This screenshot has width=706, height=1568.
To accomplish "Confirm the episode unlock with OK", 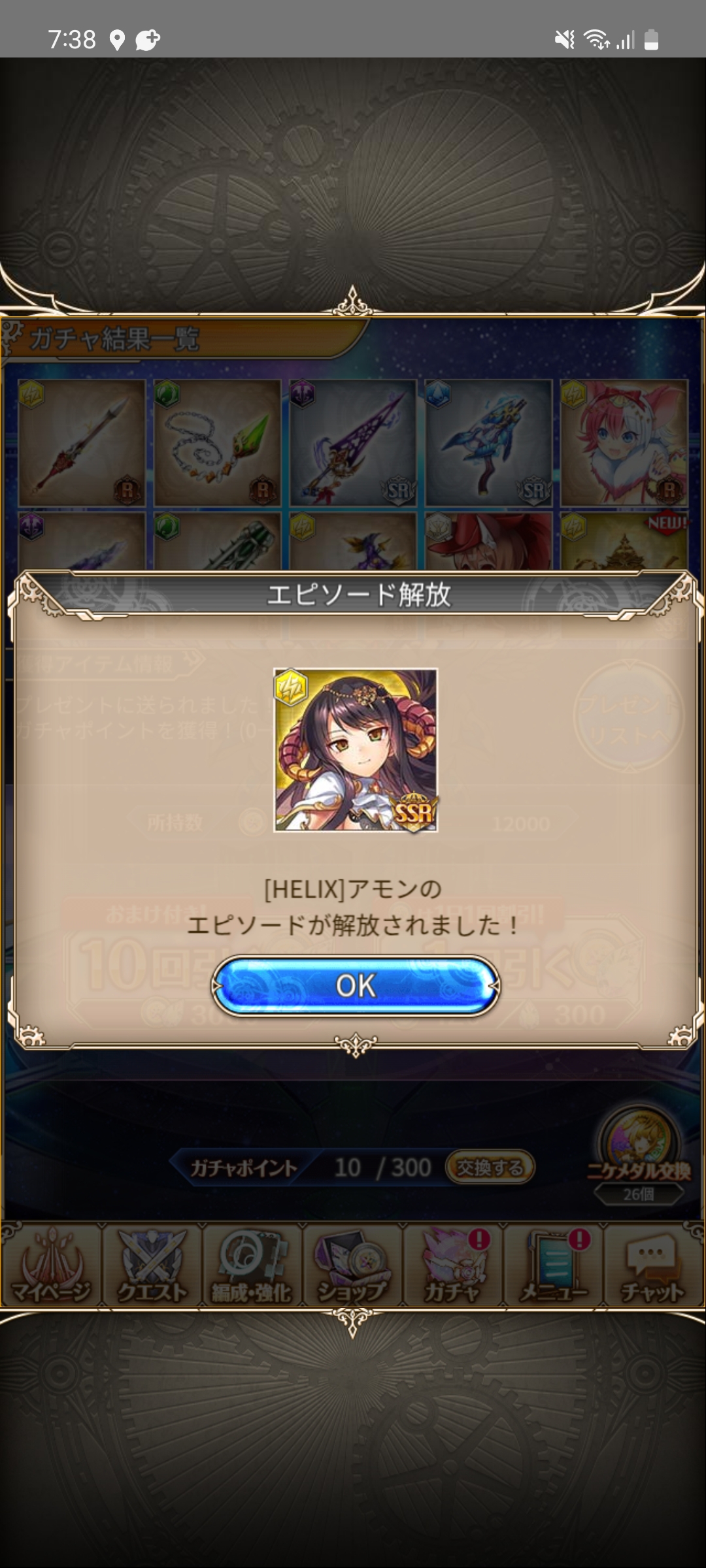I will (x=356, y=986).
